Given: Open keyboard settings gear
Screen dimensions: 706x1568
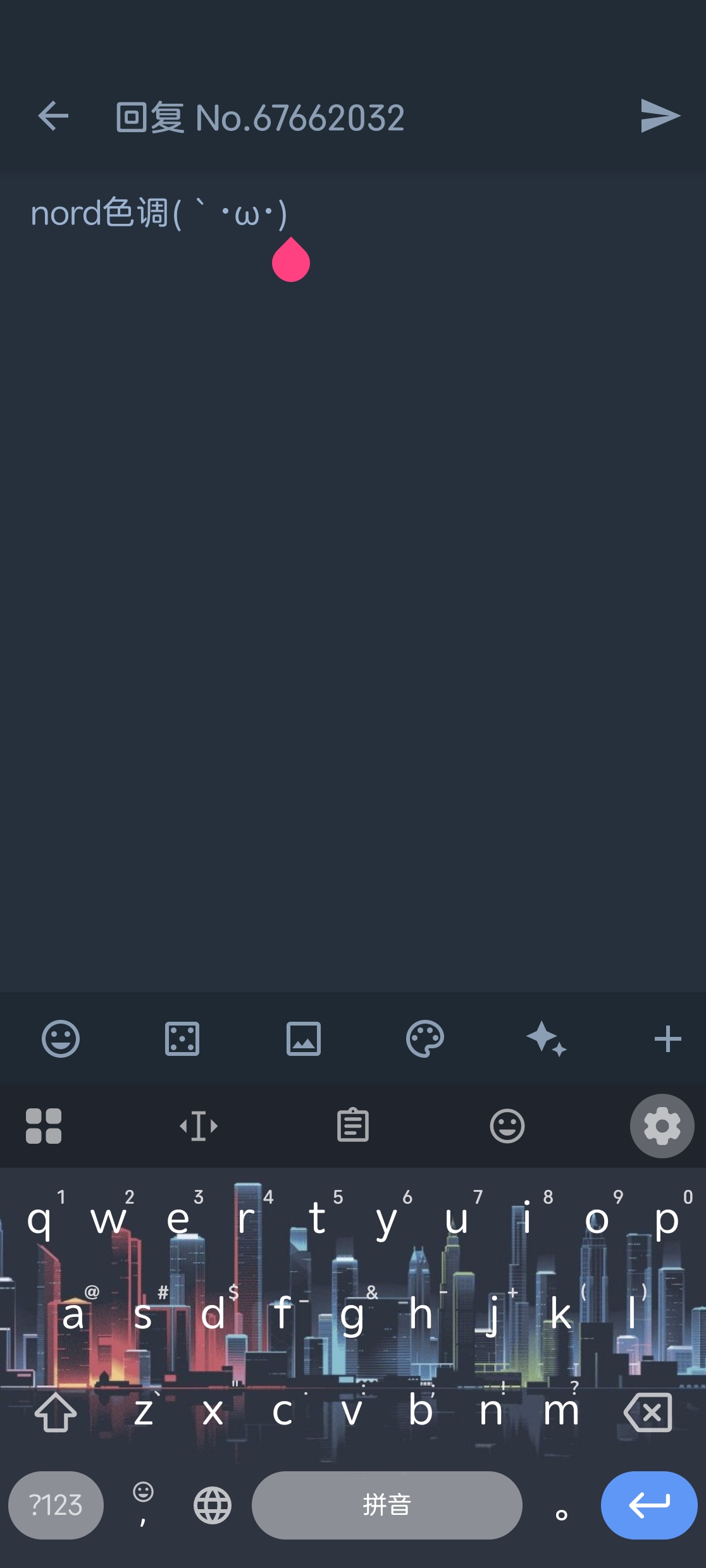Looking at the screenshot, I should click(x=662, y=1126).
